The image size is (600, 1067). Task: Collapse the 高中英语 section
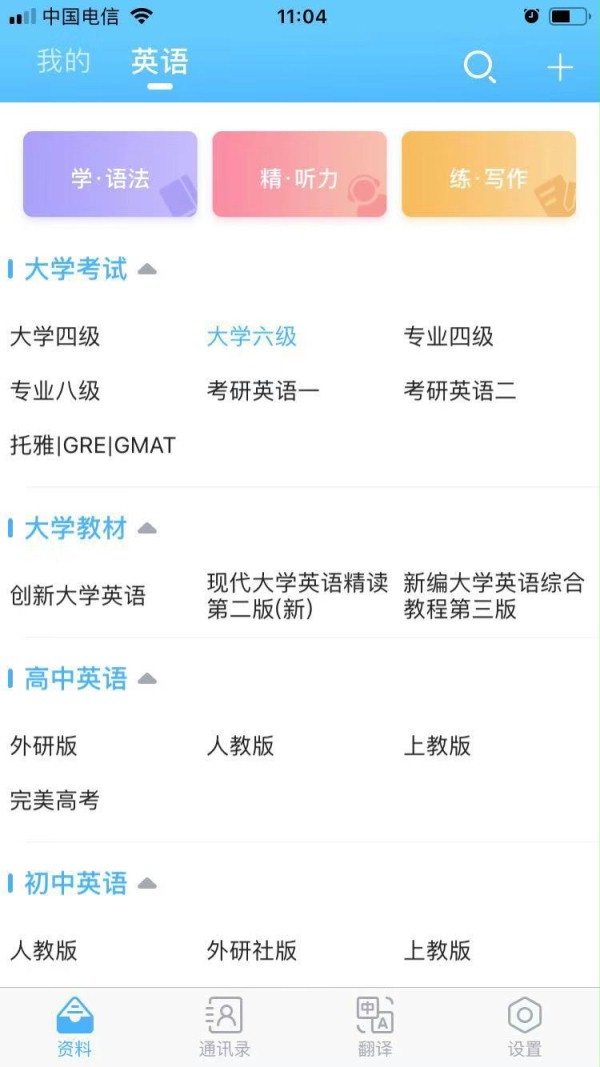coord(147,679)
